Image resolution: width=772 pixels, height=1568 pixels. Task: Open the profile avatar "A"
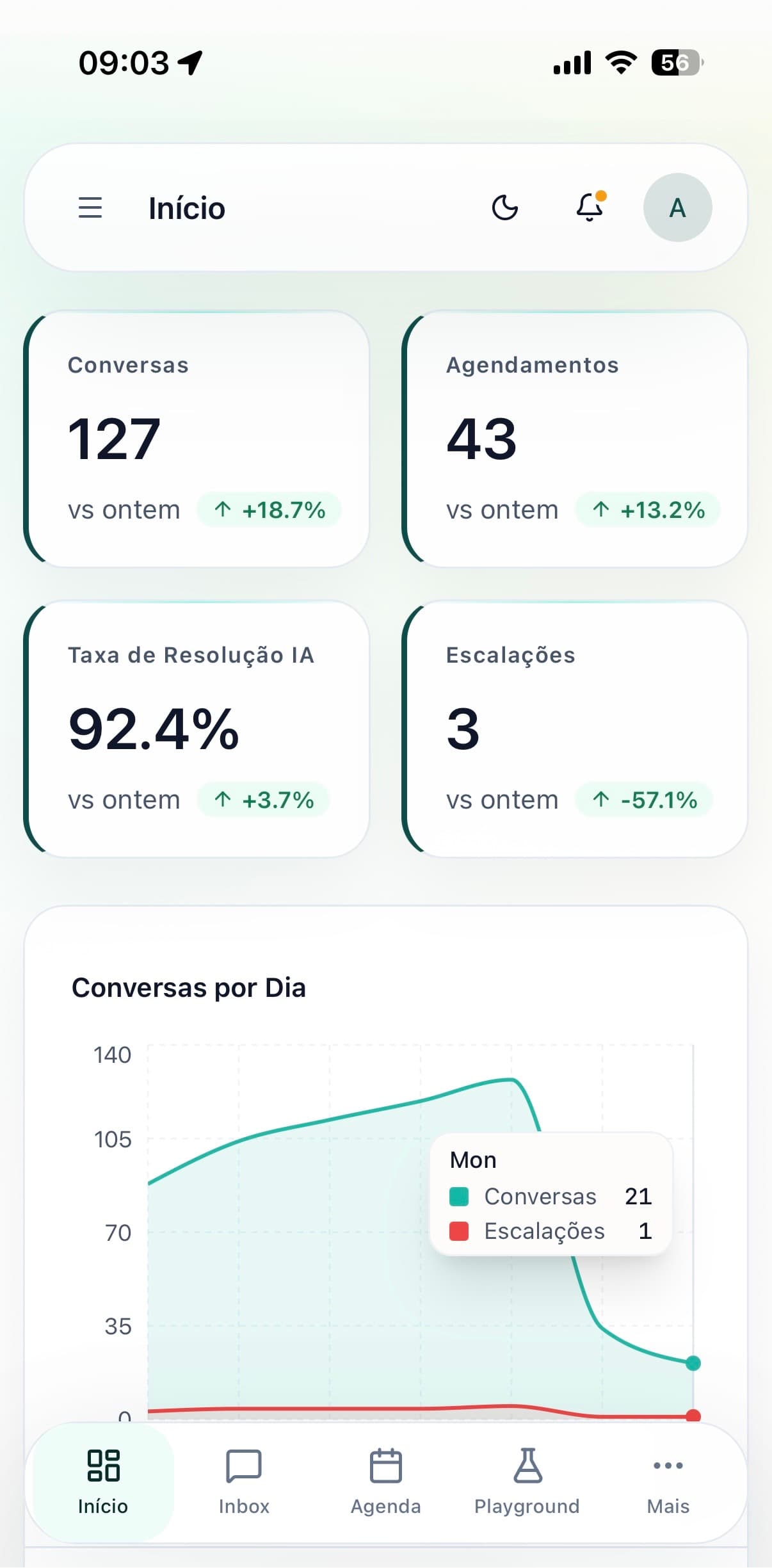tap(677, 207)
